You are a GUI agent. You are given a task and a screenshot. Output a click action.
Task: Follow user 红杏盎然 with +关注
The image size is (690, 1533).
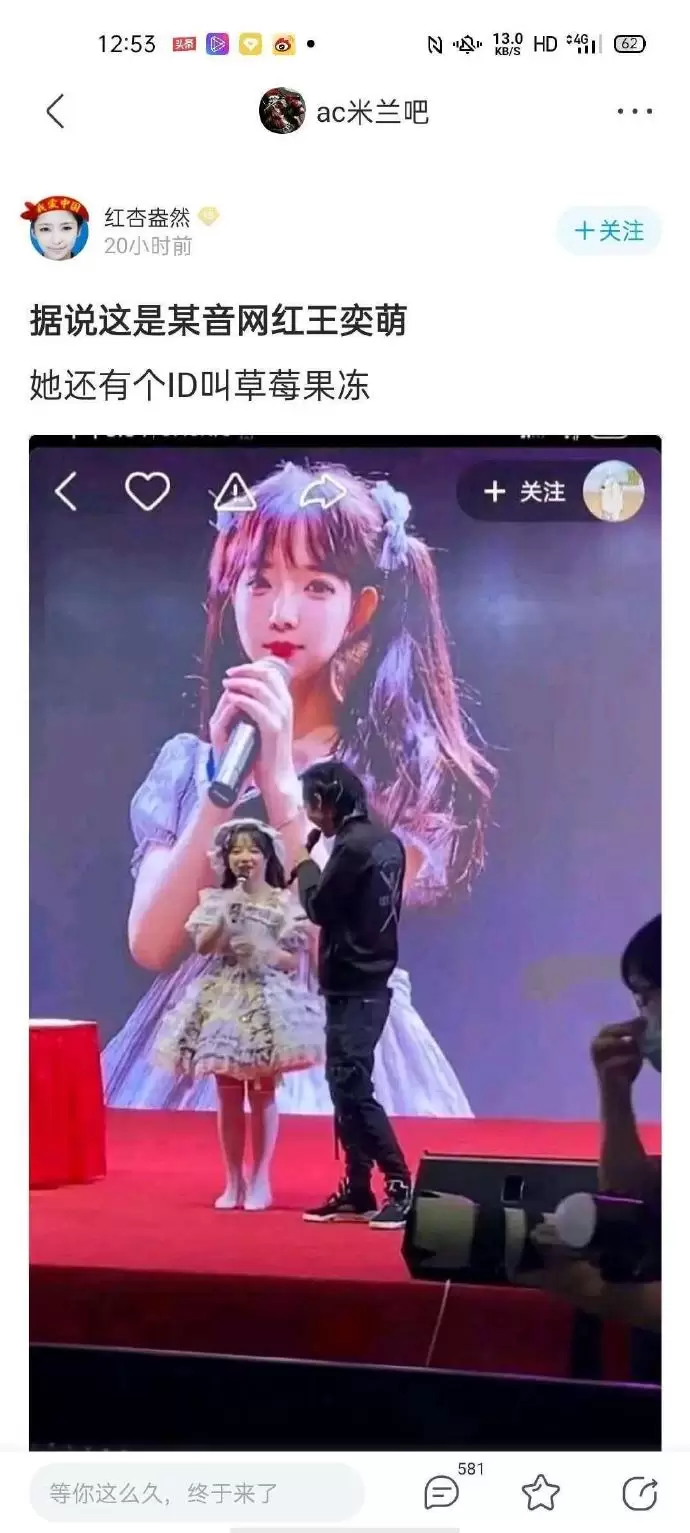608,231
